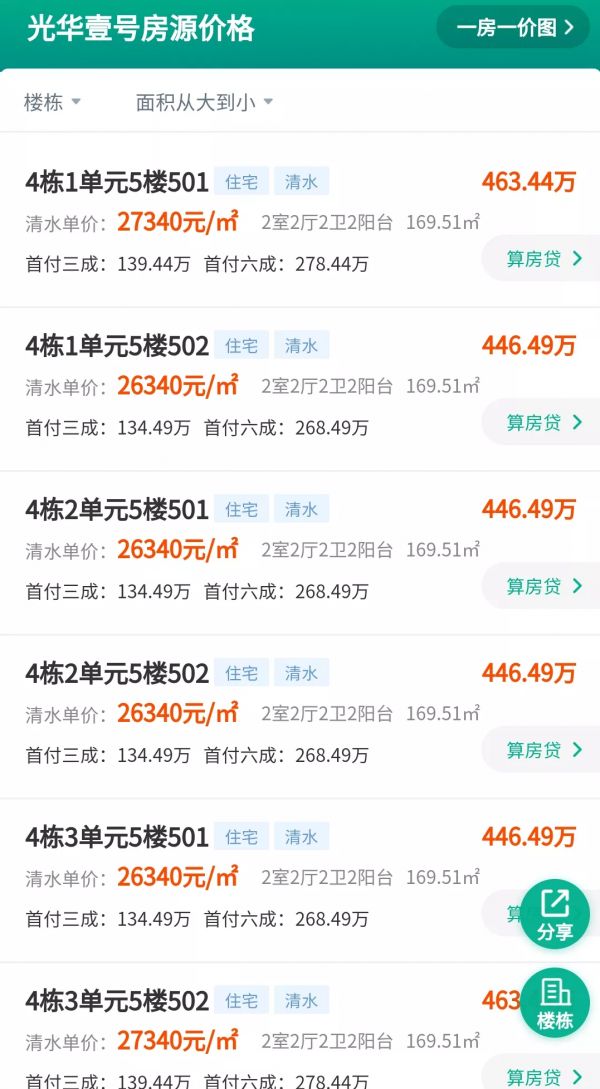Screen dimensions: 600x1089
Task: Open the 面积从大到小 sort dropdown
Action: tap(204, 102)
